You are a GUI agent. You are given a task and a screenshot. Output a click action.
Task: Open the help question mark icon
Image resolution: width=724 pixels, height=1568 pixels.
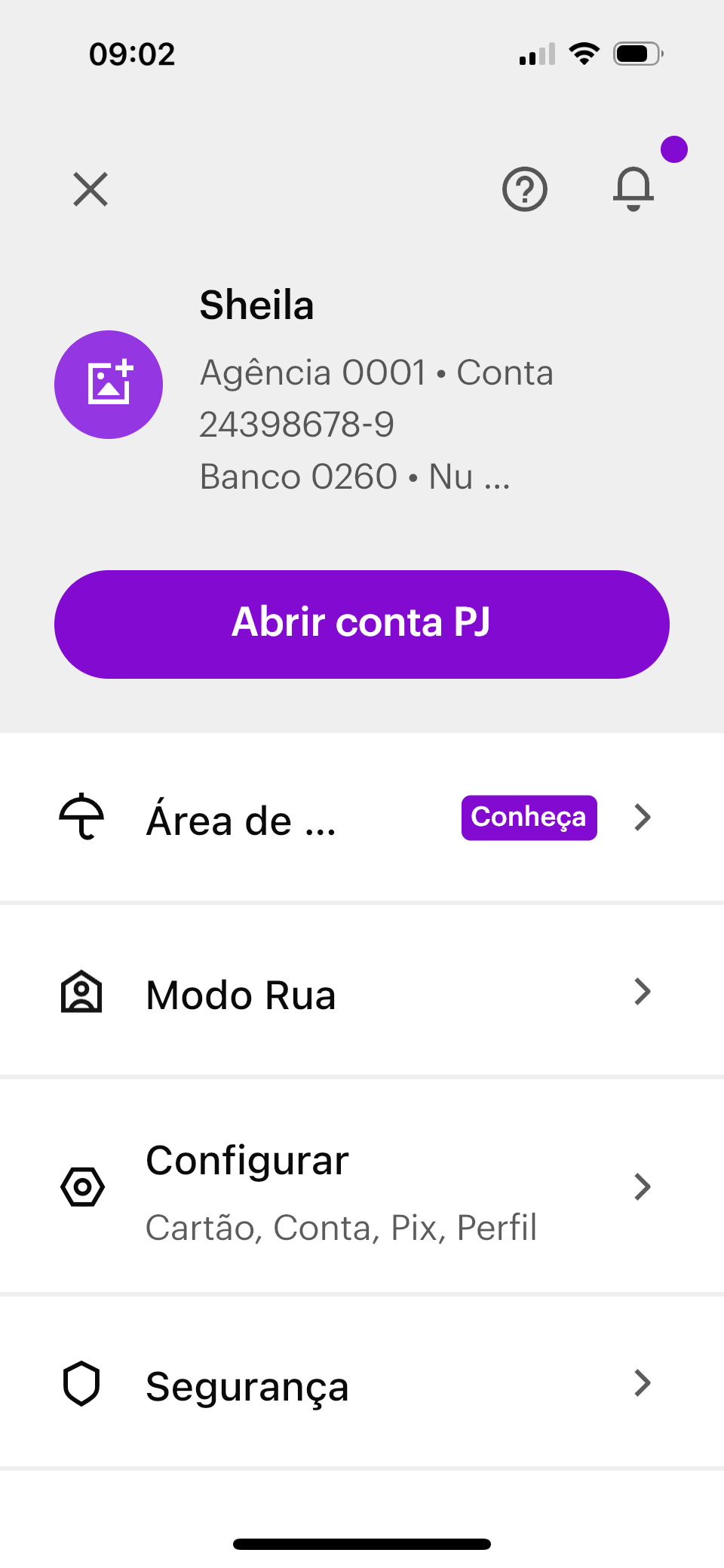coord(525,189)
